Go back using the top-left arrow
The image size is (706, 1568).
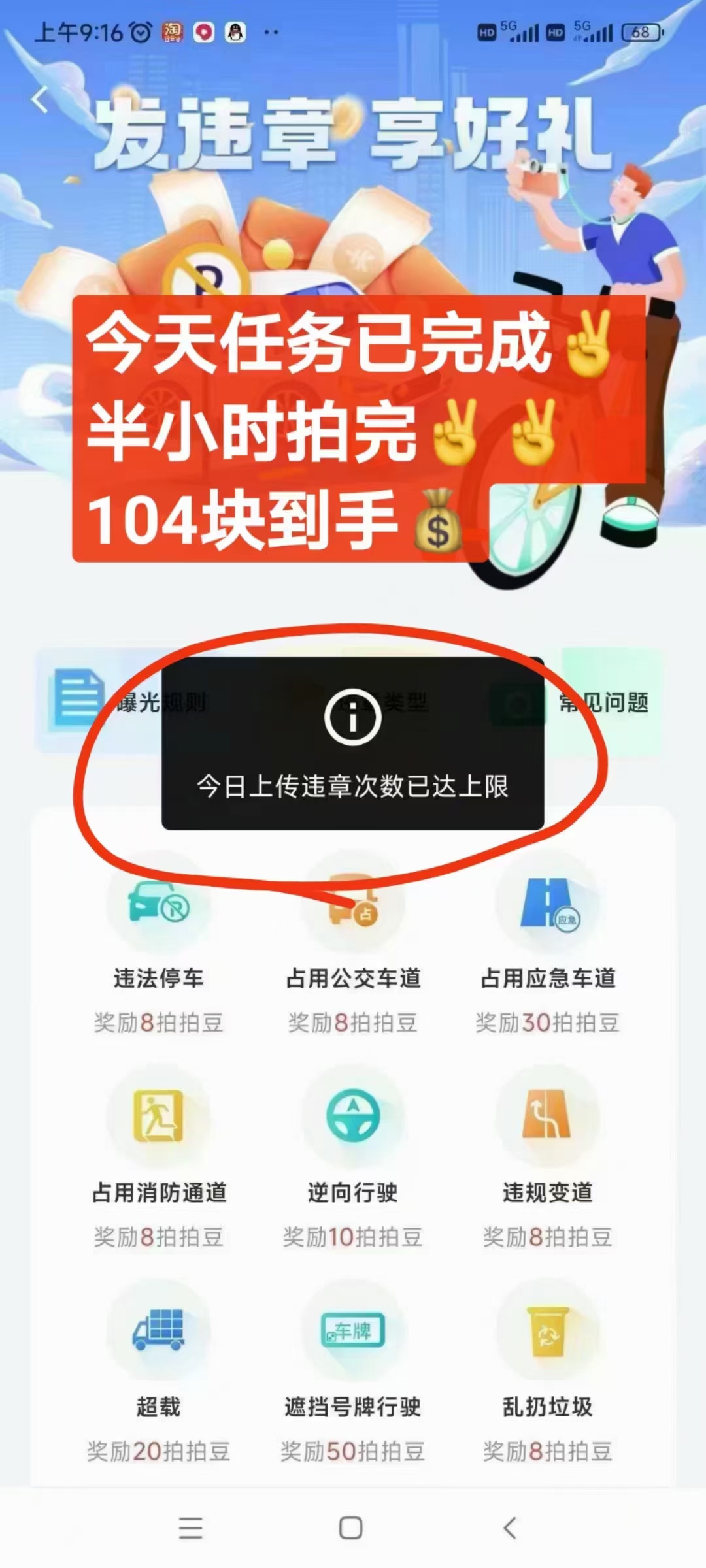tap(40, 99)
